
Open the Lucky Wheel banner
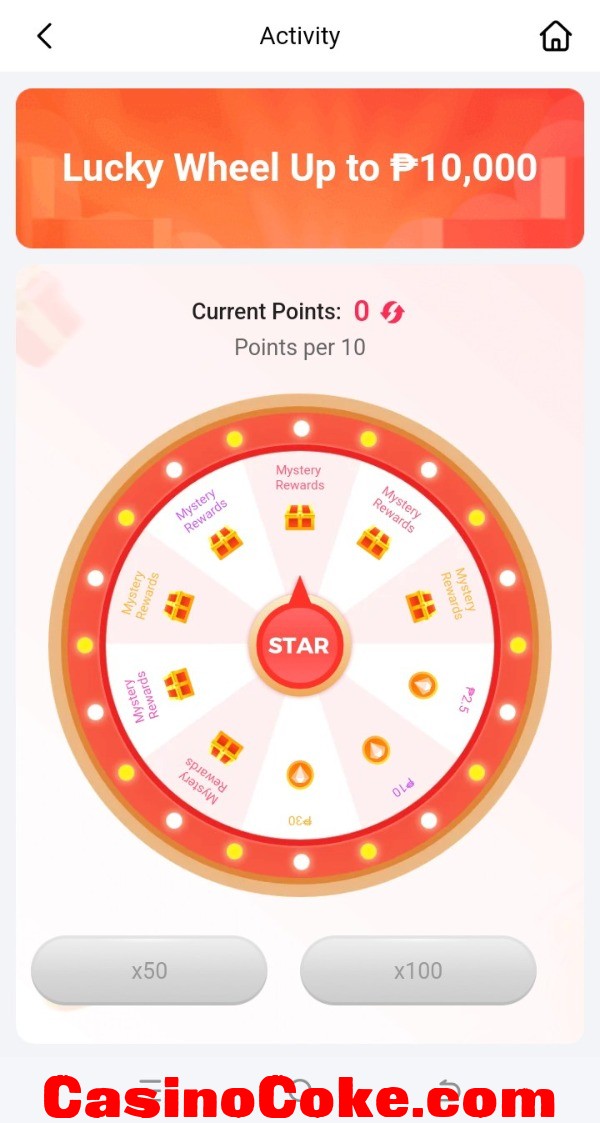click(x=300, y=168)
